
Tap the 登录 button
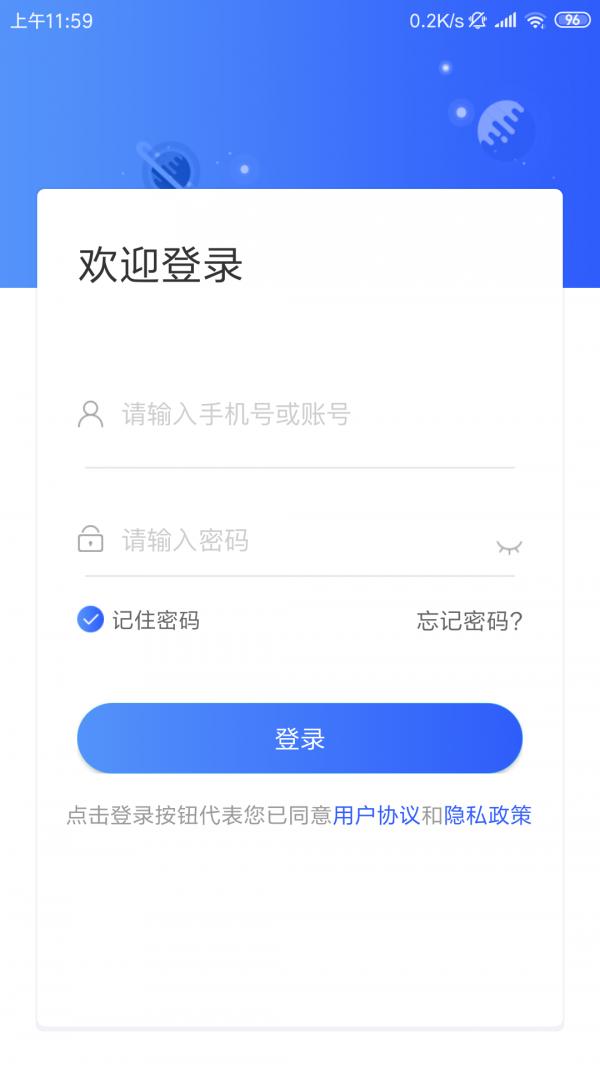coord(300,738)
